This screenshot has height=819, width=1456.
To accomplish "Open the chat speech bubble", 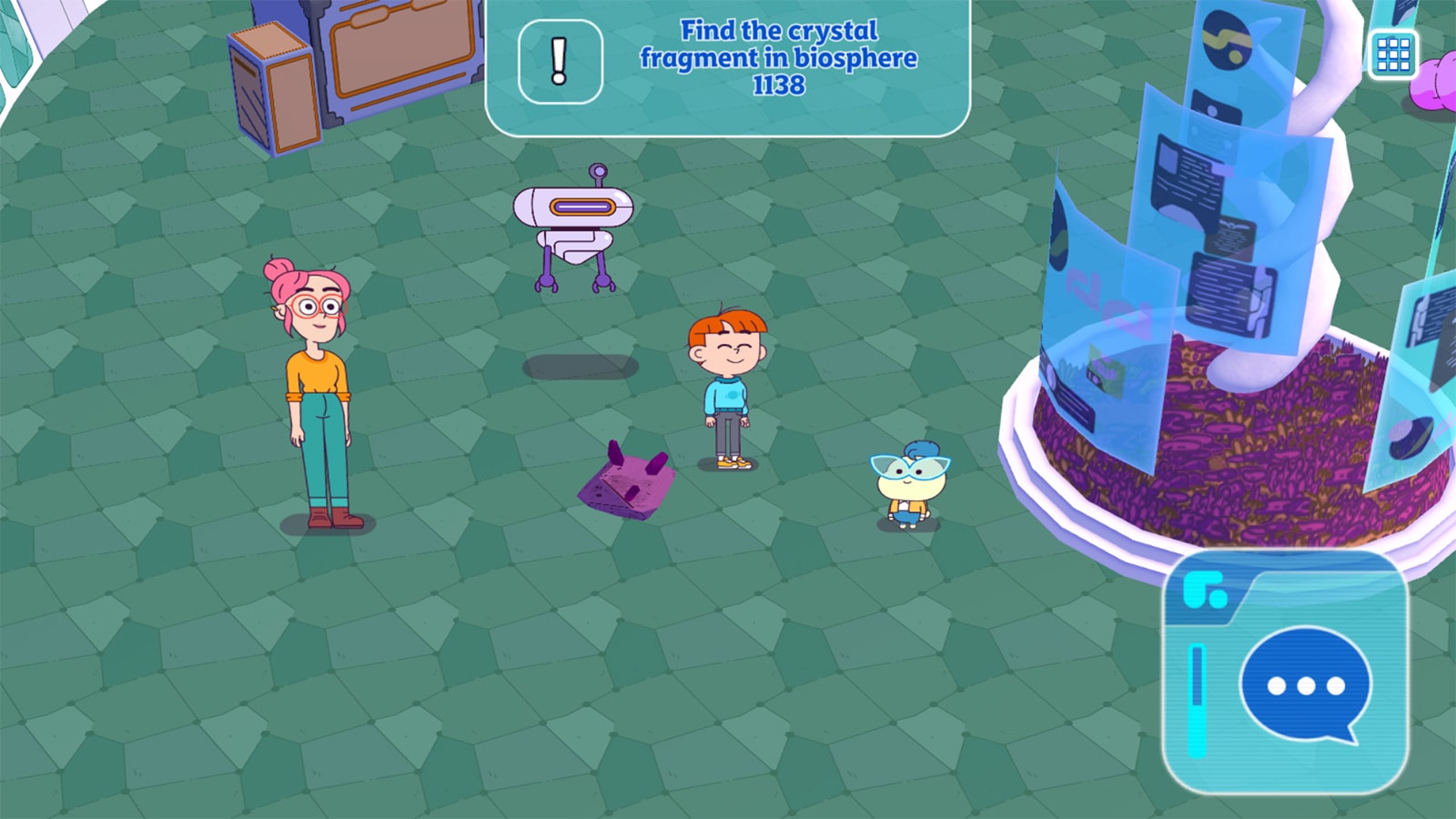I will [1305, 685].
